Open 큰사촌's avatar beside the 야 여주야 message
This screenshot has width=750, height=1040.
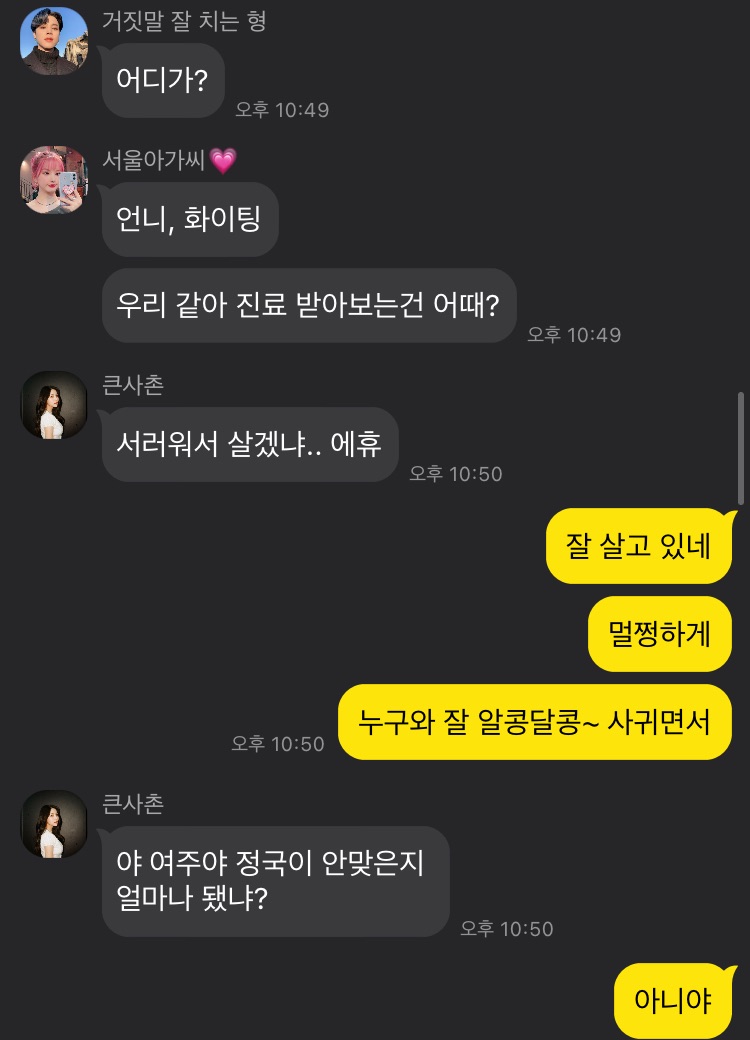(x=54, y=824)
